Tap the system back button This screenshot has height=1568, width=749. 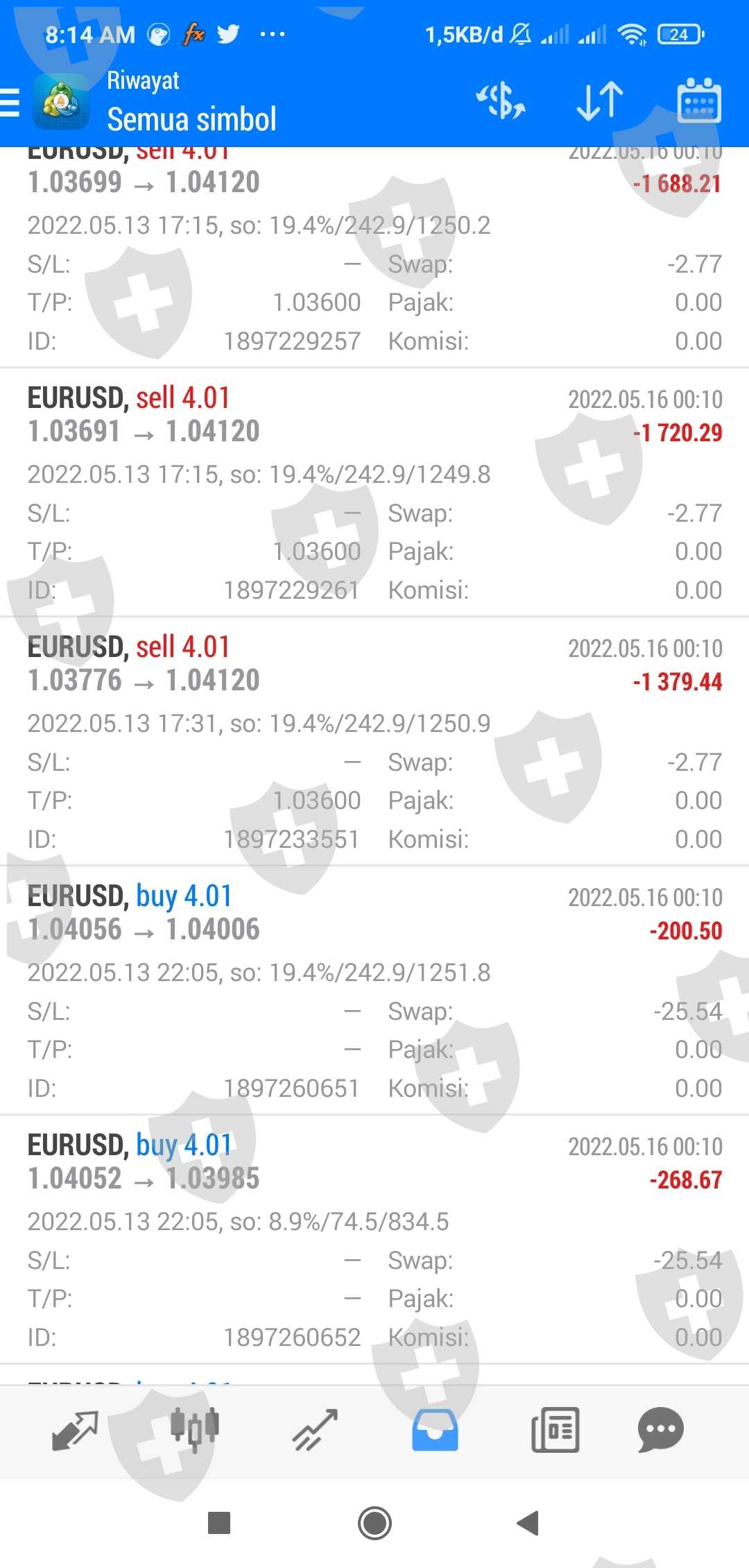[x=528, y=1524]
